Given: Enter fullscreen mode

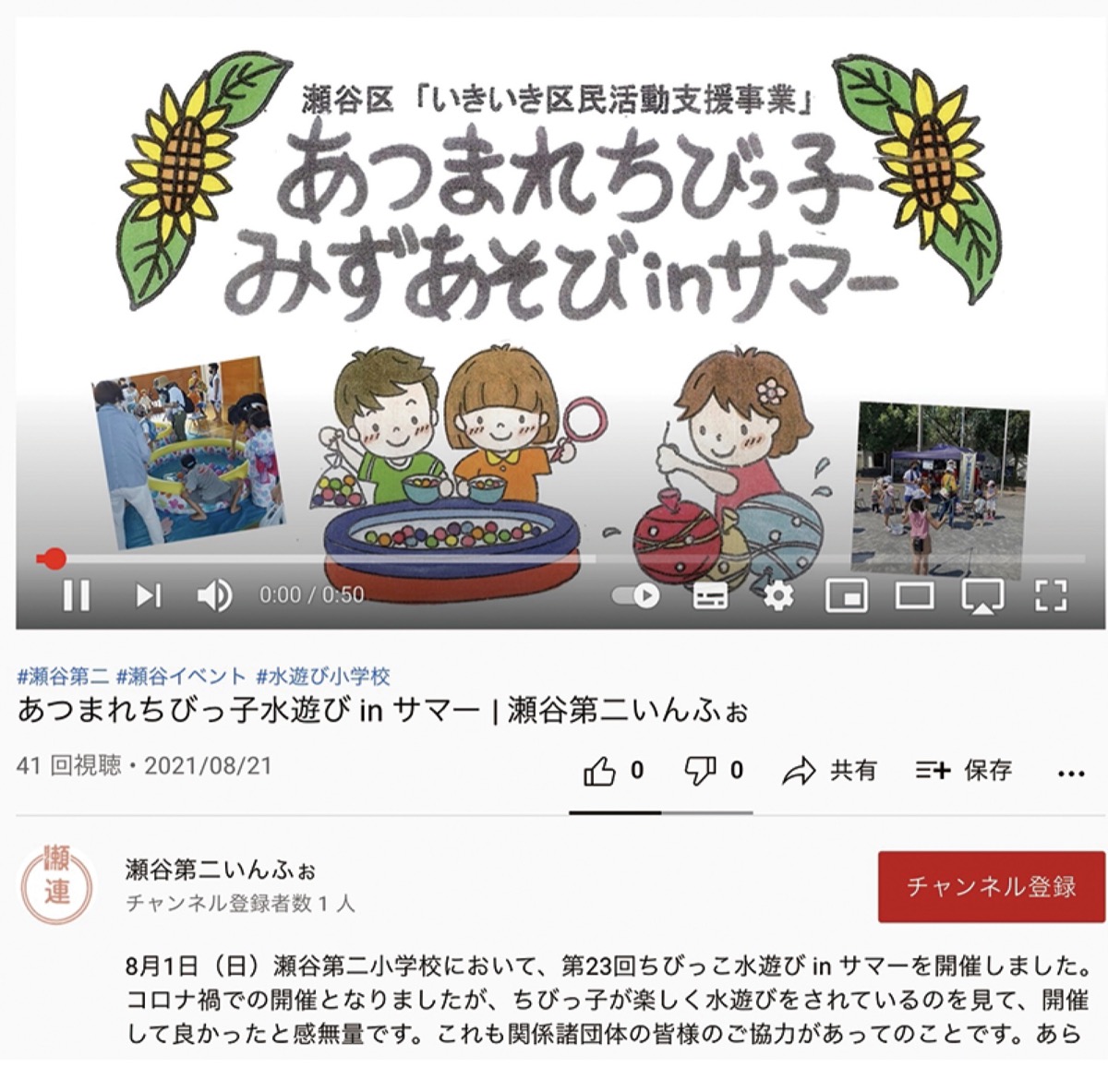Looking at the screenshot, I should [1050, 596].
